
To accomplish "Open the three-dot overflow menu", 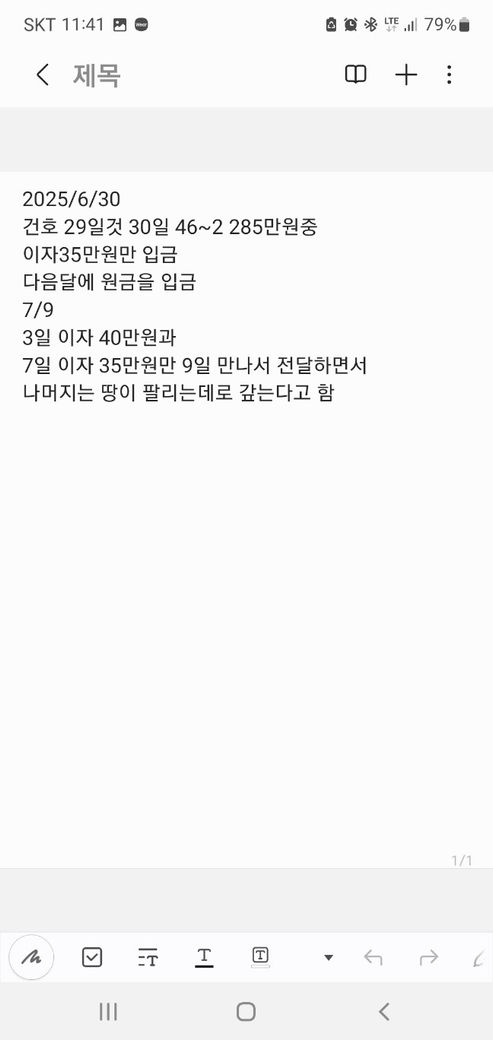I will pyautogui.click(x=449, y=75).
